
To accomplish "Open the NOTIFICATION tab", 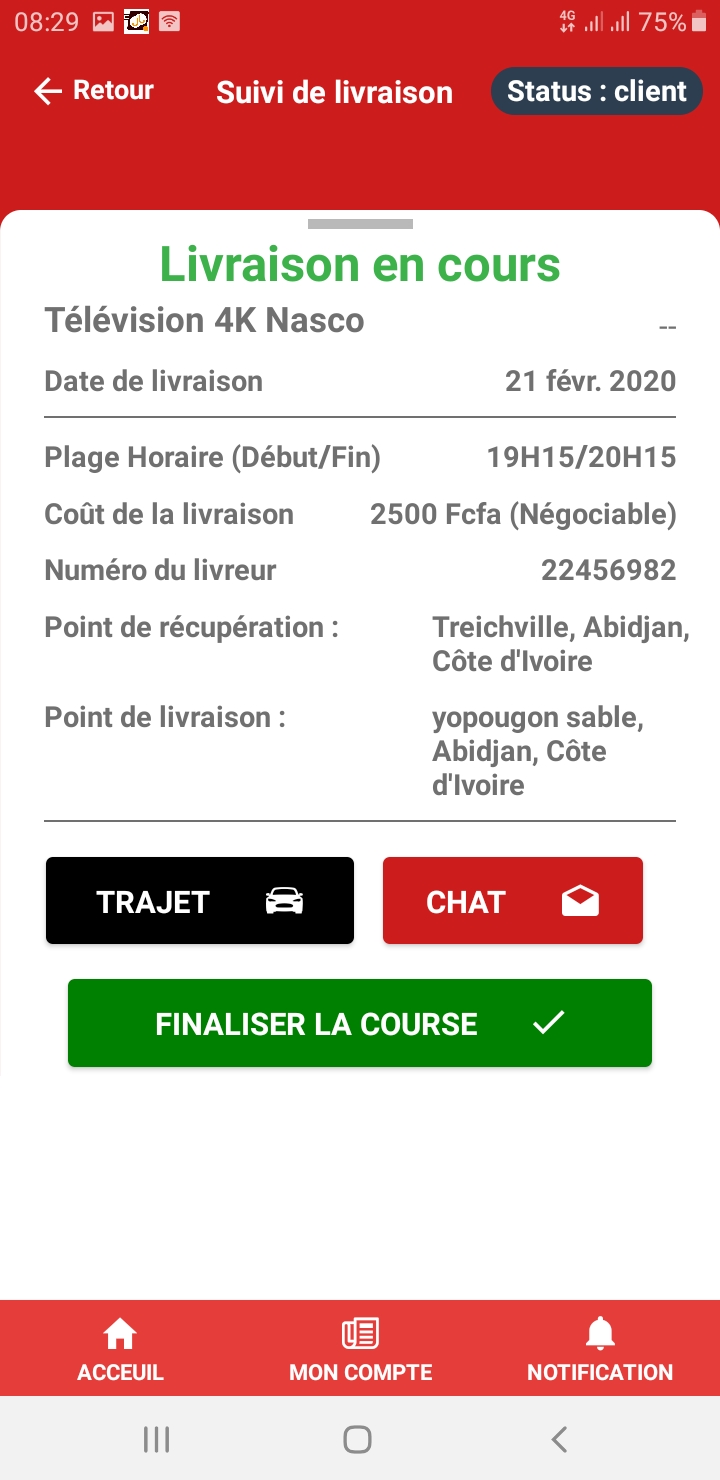I will pos(600,1349).
